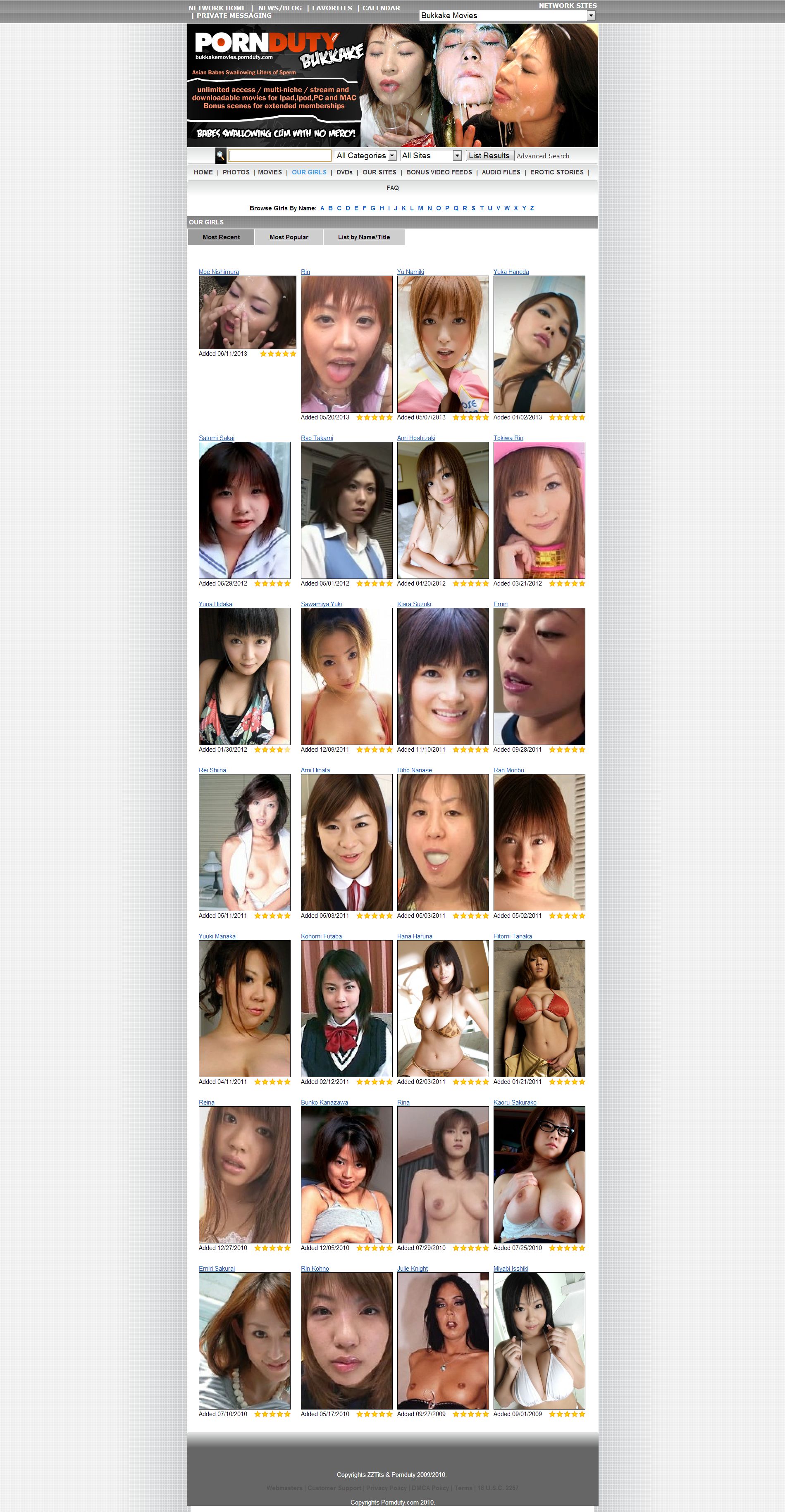Browse names starting with letter M

420,208
